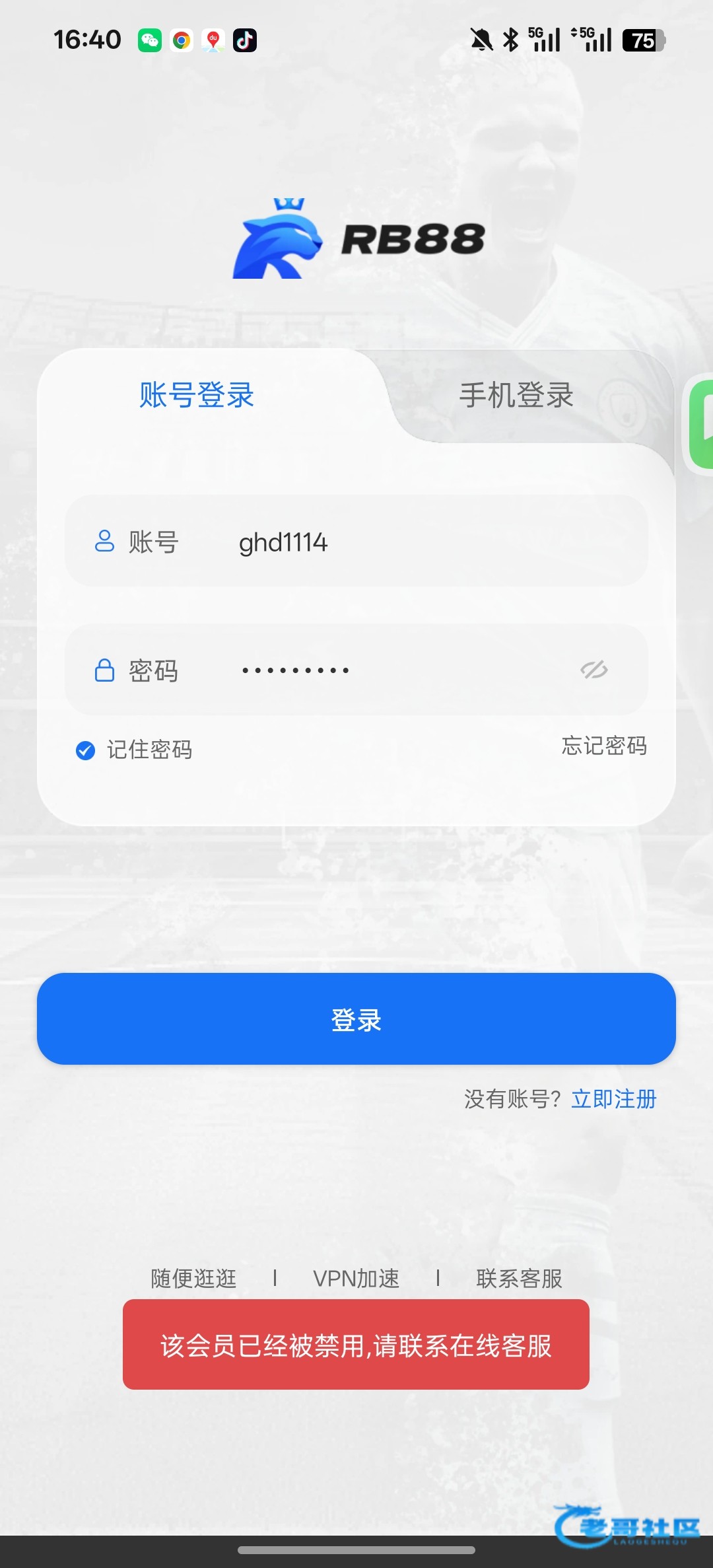Tap 随便逛逛 to browse as guest

pyautogui.click(x=193, y=1279)
